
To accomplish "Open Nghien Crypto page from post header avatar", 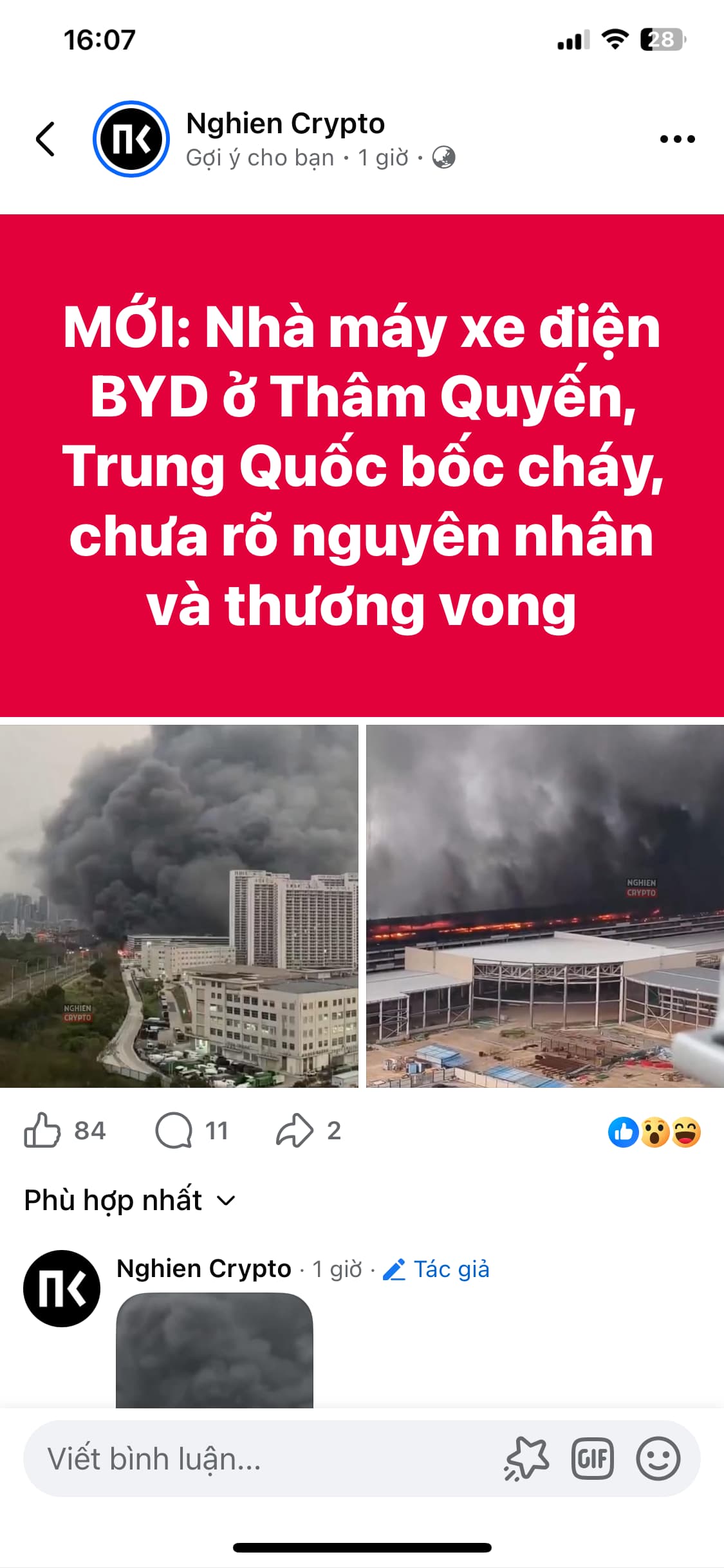I will point(131,139).
